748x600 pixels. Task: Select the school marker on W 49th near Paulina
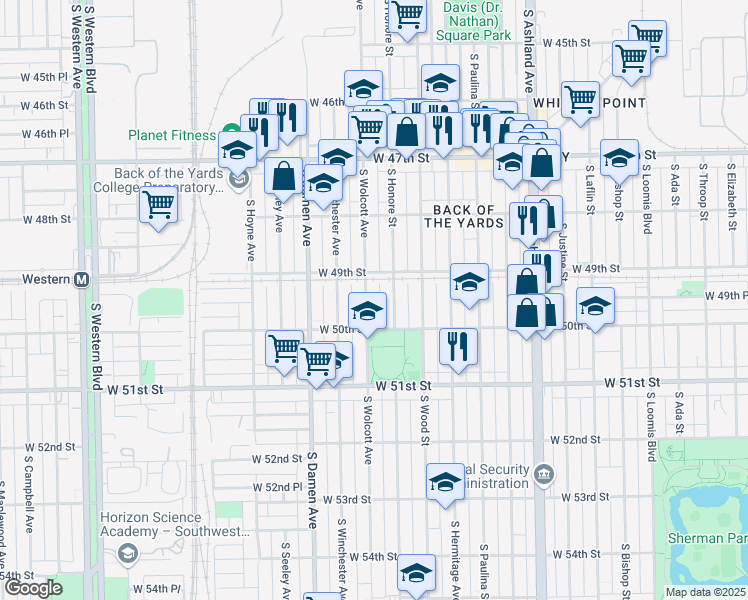[469, 283]
